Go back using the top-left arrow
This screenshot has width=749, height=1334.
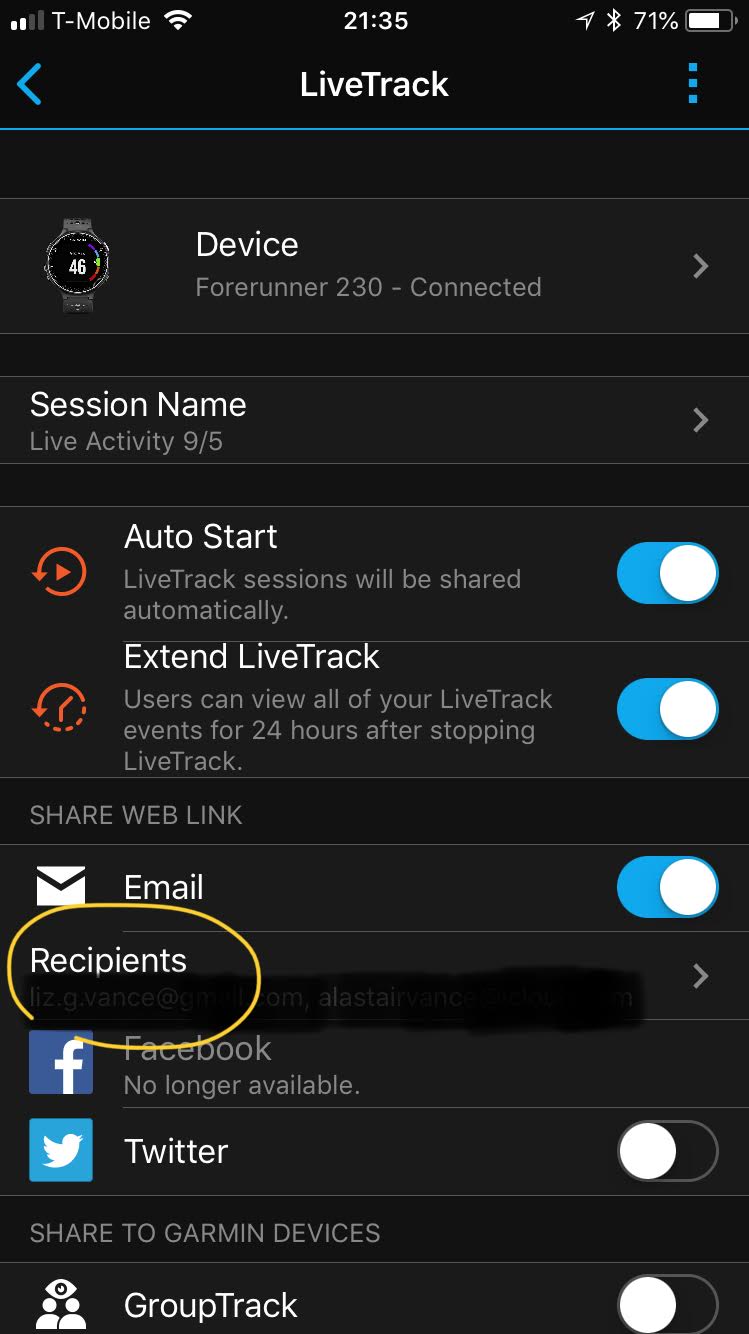click(x=30, y=84)
